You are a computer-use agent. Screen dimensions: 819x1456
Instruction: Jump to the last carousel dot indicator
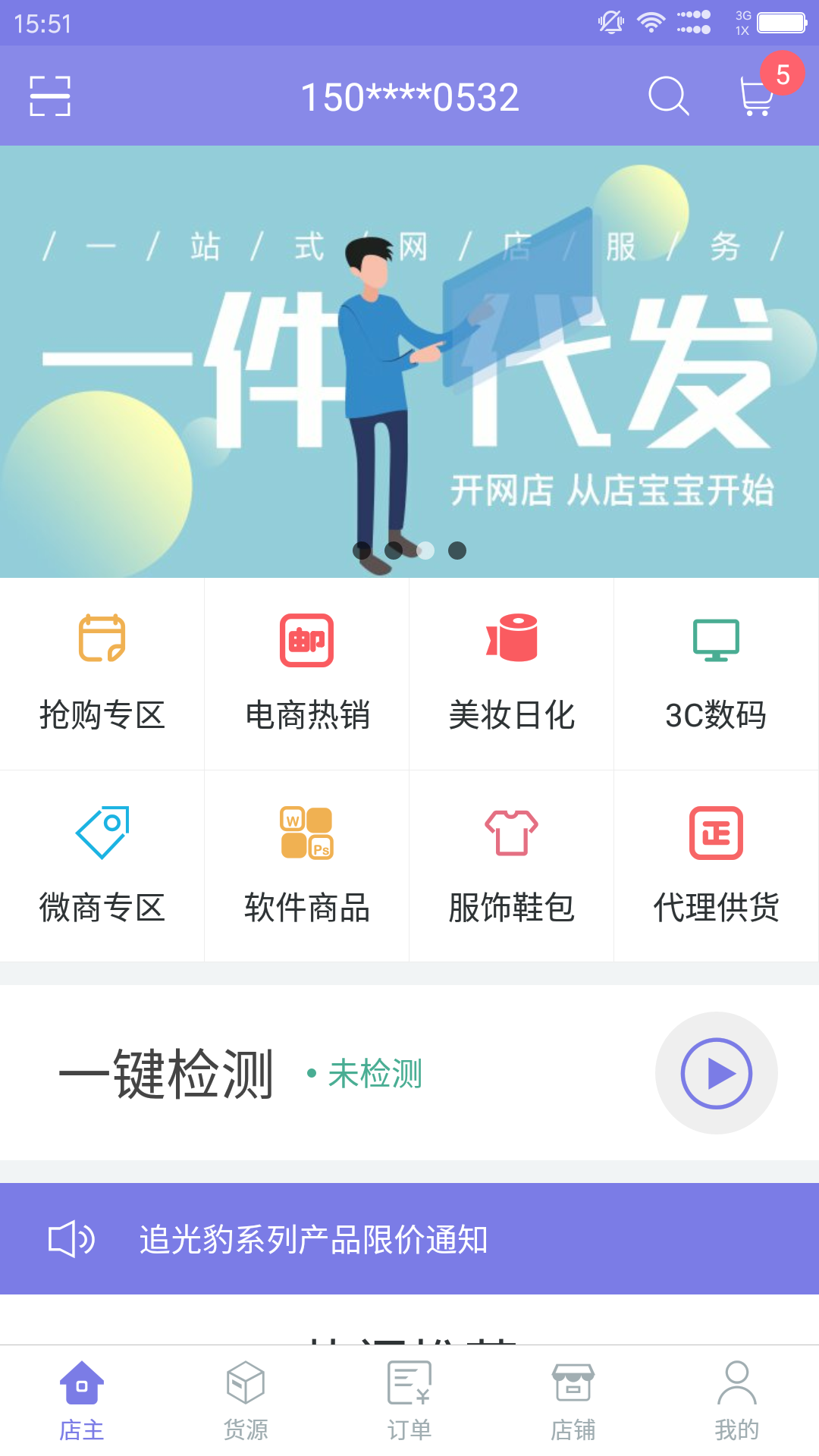tap(457, 551)
